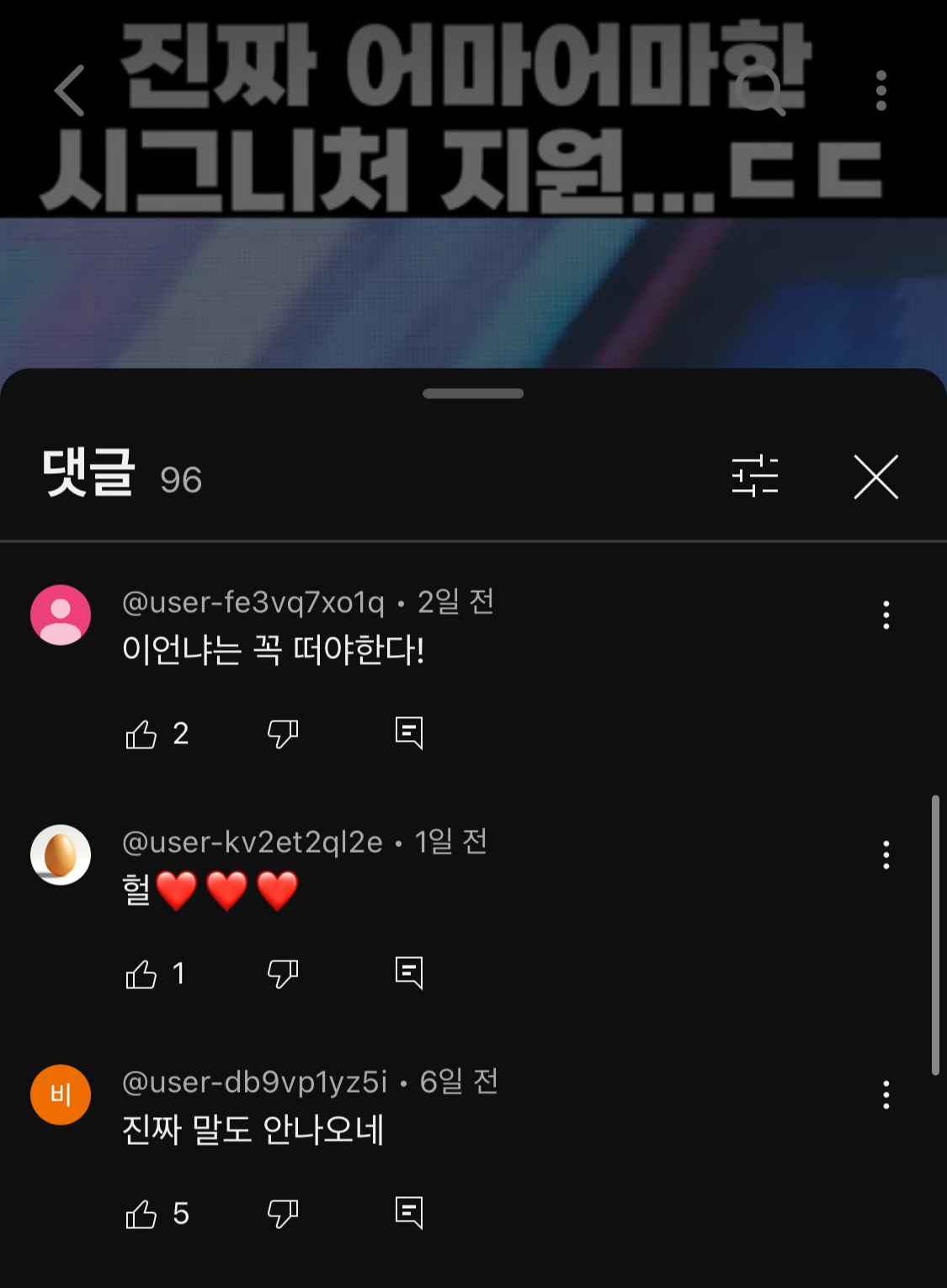
Task: Reply to the comment by user-db9vp1yz5i
Action: coord(409,1213)
